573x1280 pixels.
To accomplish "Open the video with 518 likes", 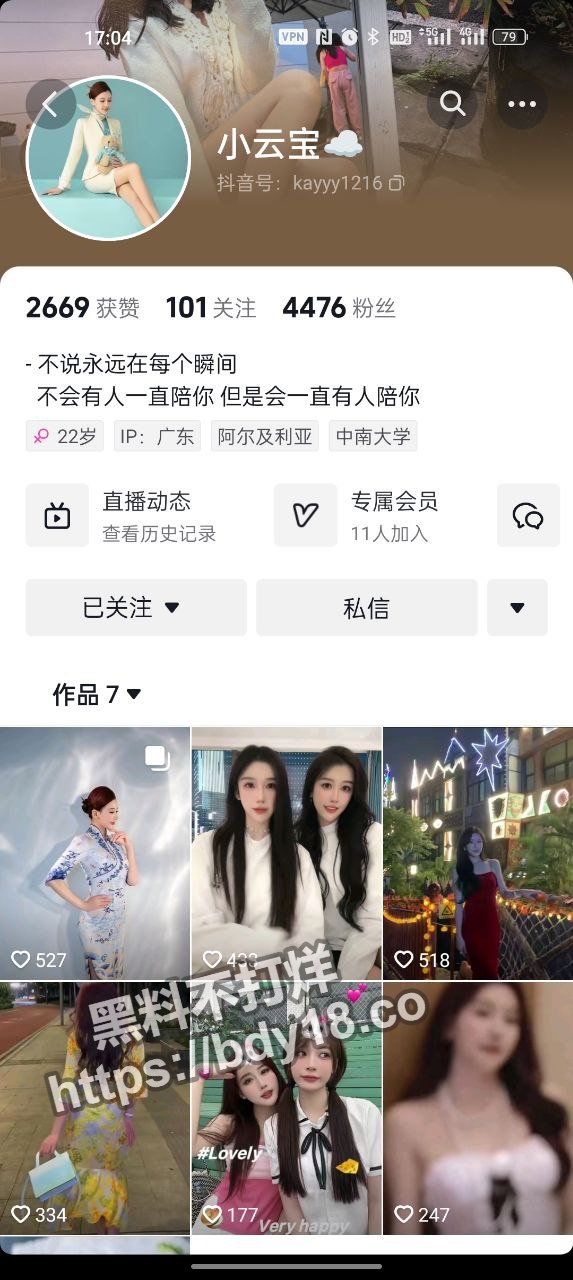I will click(478, 853).
